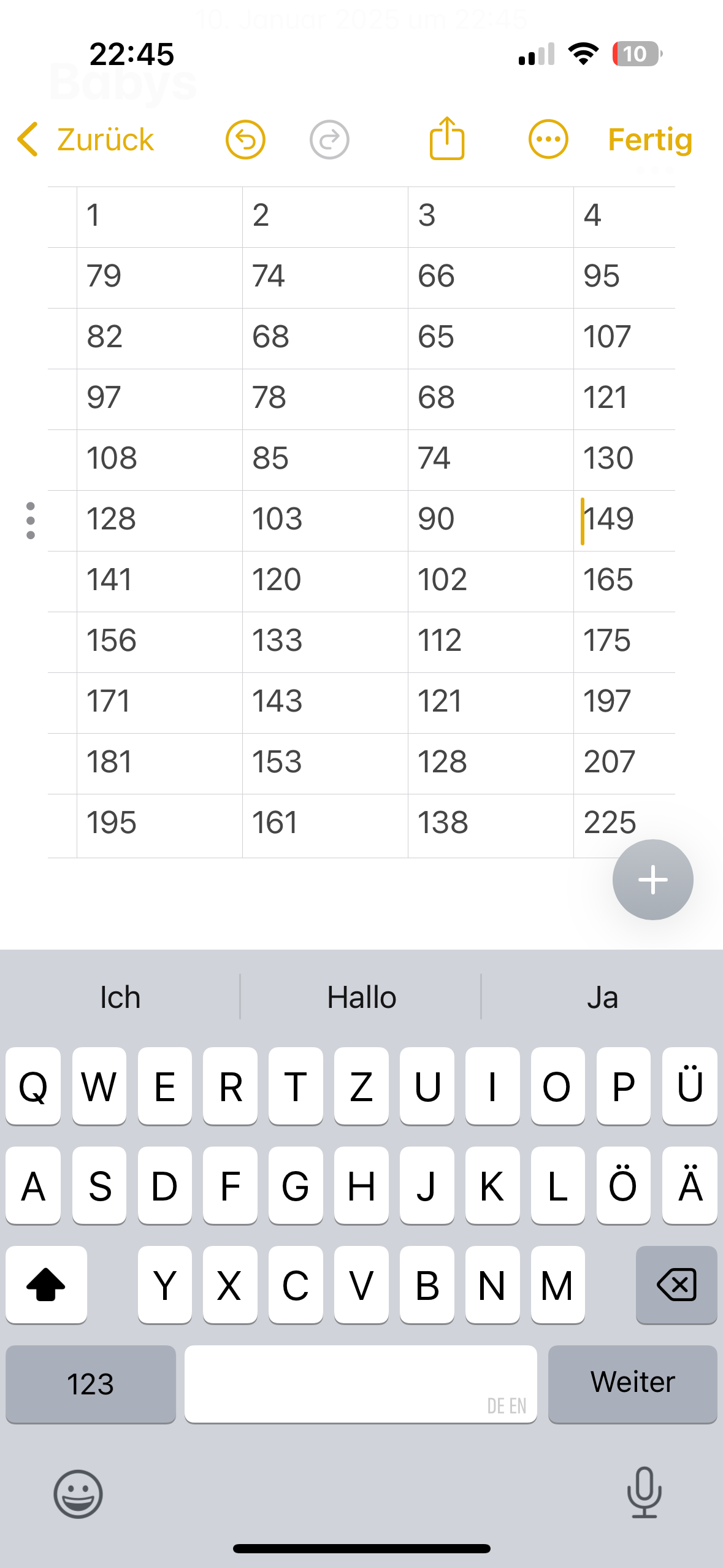This screenshot has height=1568, width=723.
Task: Tap Fertig to finish editing
Action: (650, 140)
